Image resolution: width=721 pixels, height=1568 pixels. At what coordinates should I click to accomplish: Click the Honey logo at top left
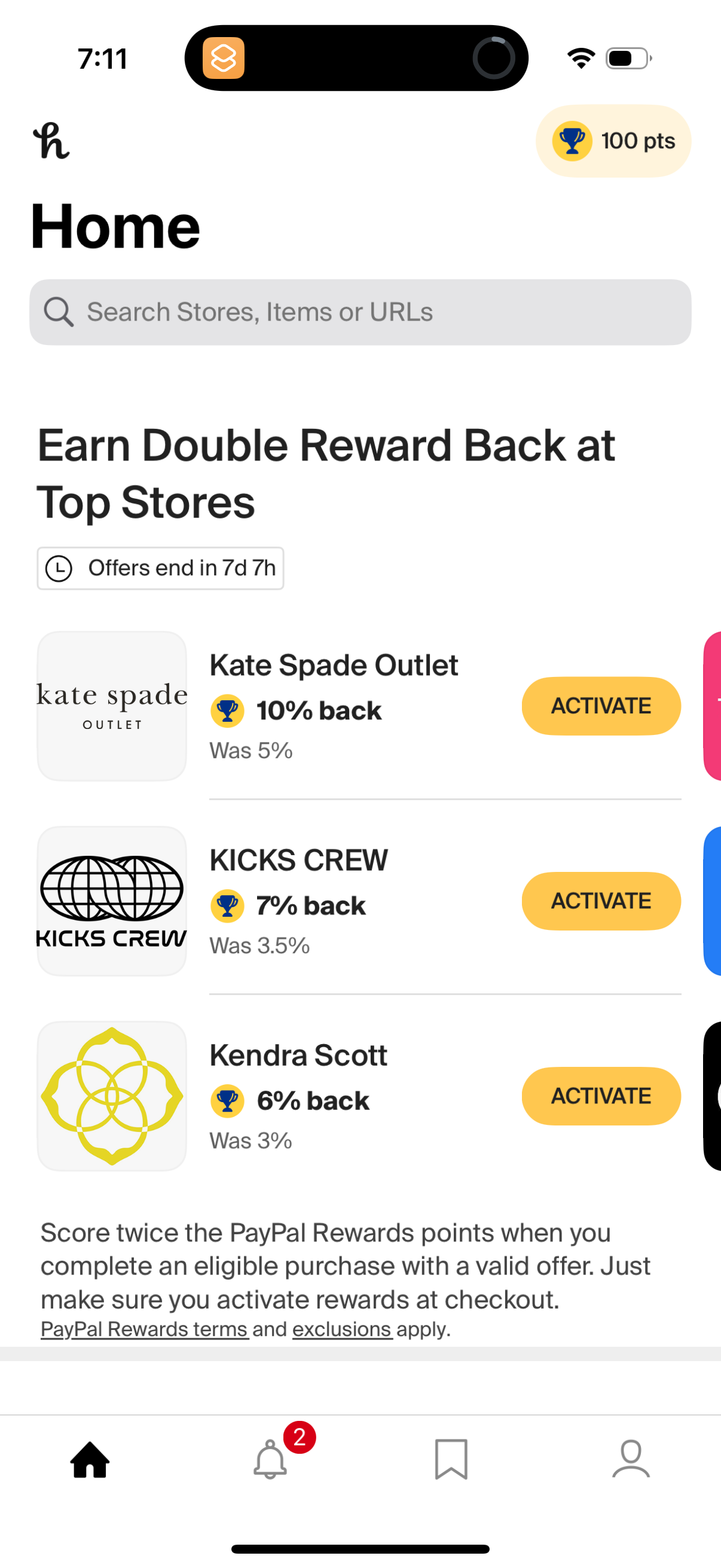[x=51, y=141]
